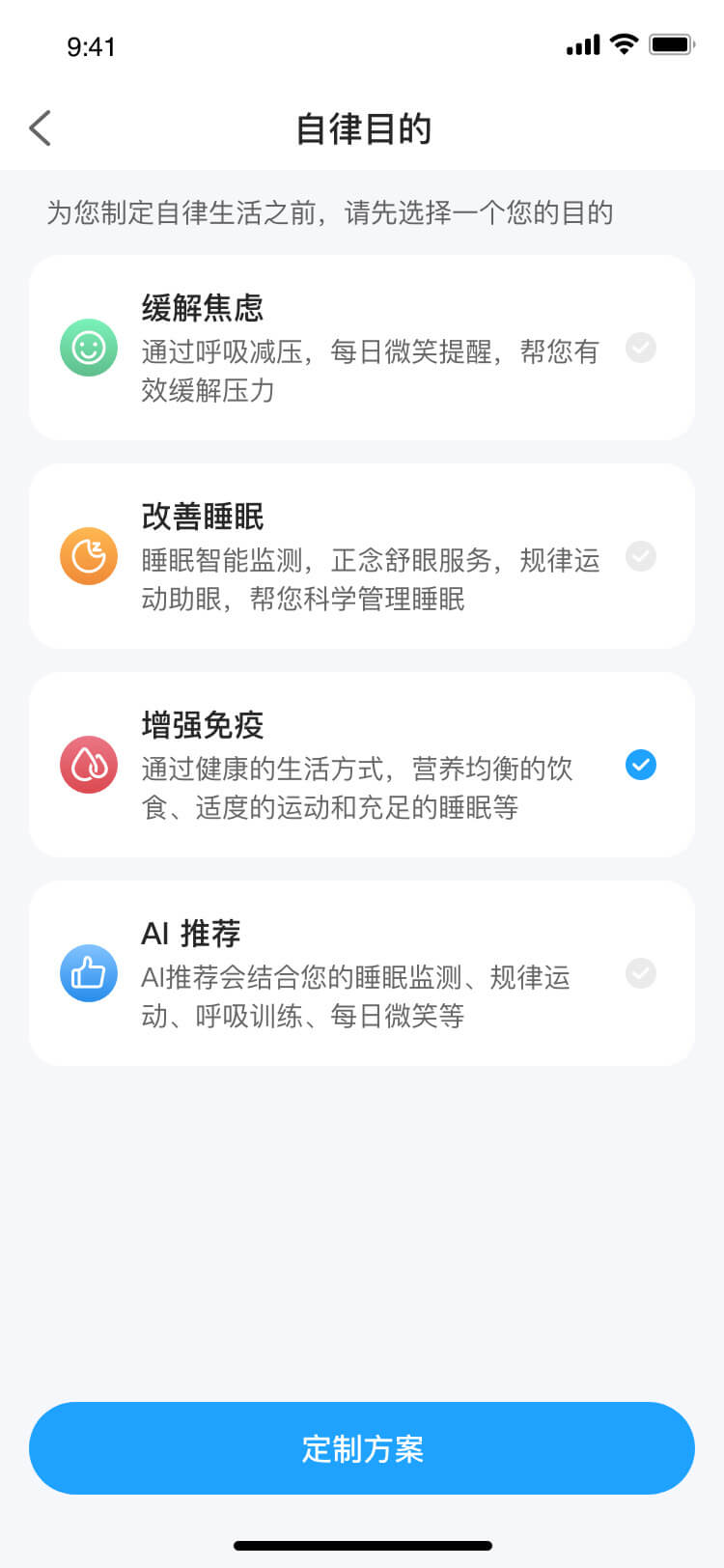Select the 改善睡眠 option checkmark
This screenshot has width=724, height=1568.
(x=640, y=556)
